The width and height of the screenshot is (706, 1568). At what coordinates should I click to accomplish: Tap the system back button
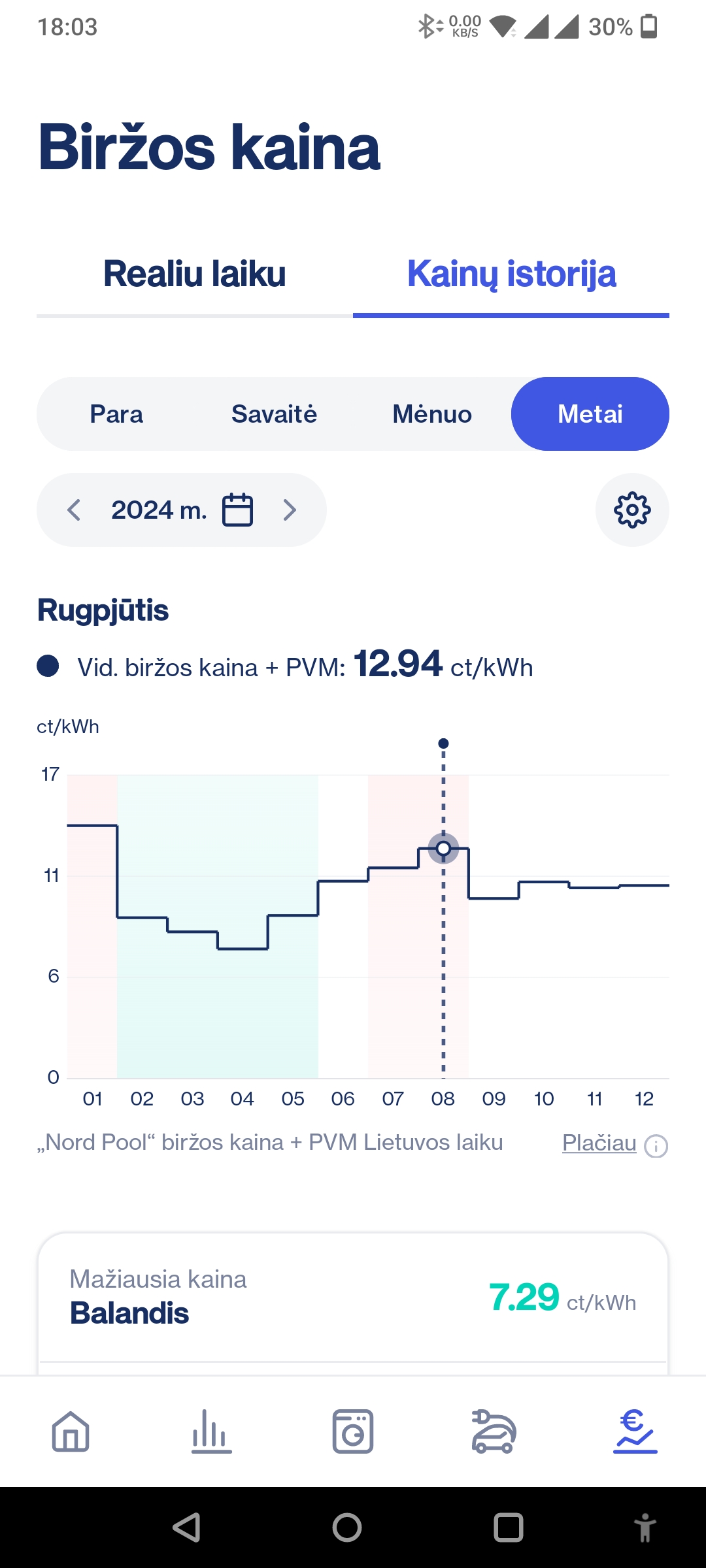coord(186,1527)
